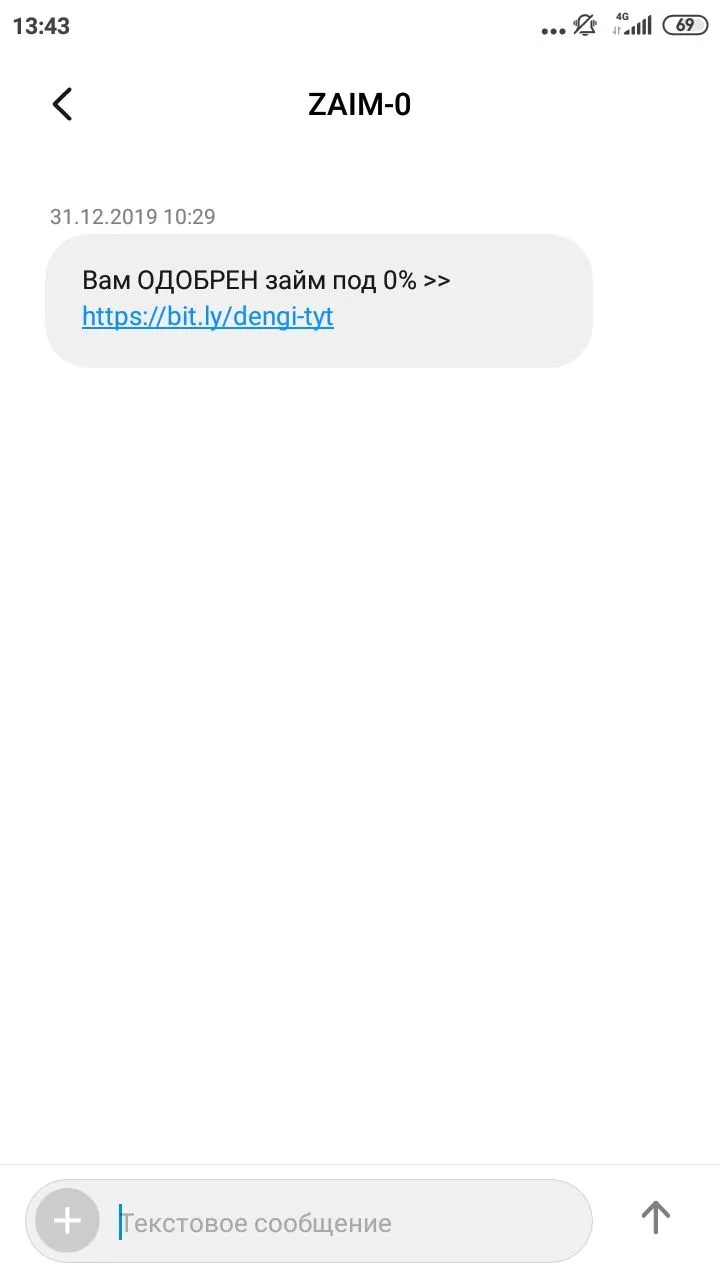Go back to the message list
This screenshot has height=1280, width=720.
click(62, 104)
